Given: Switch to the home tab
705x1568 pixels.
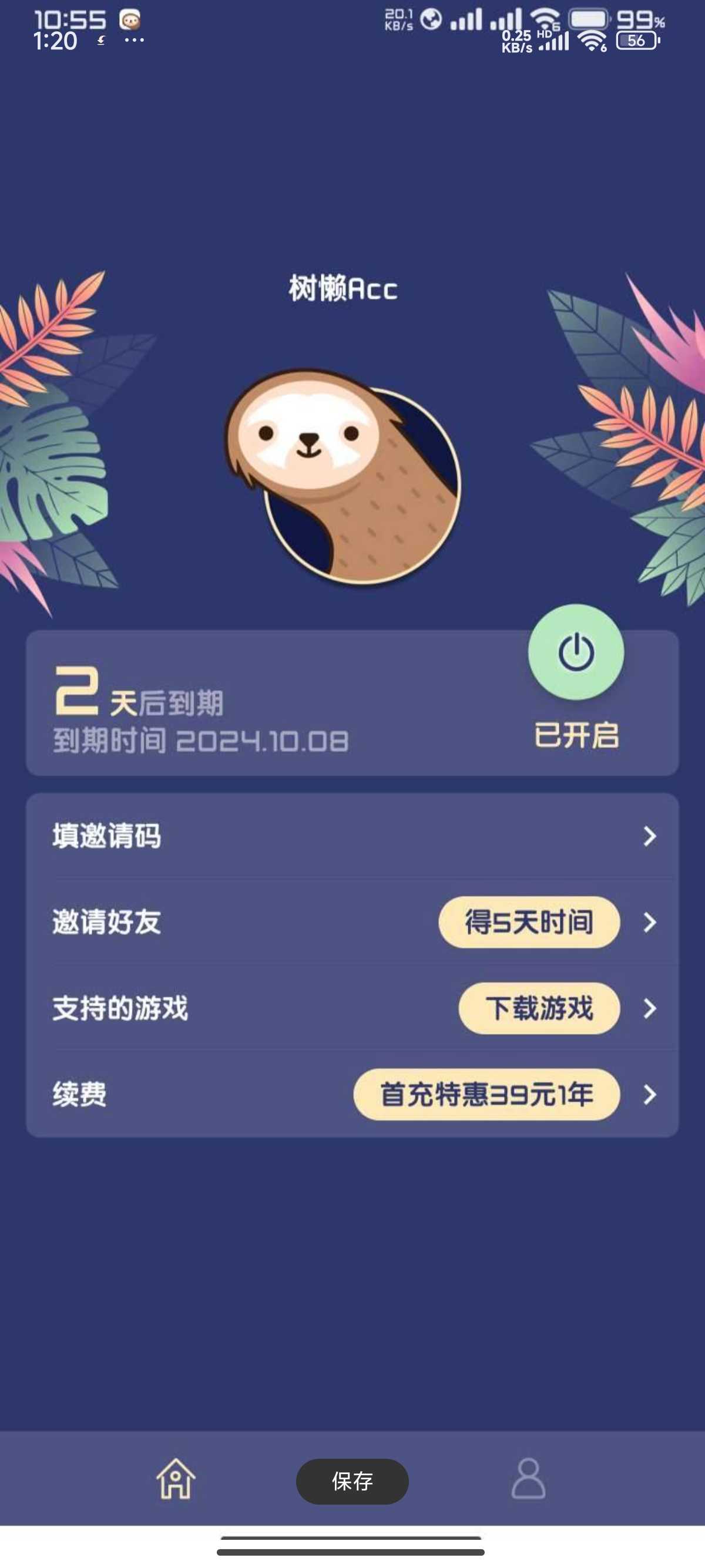Looking at the screenshot, I should tap(175, 1479).
